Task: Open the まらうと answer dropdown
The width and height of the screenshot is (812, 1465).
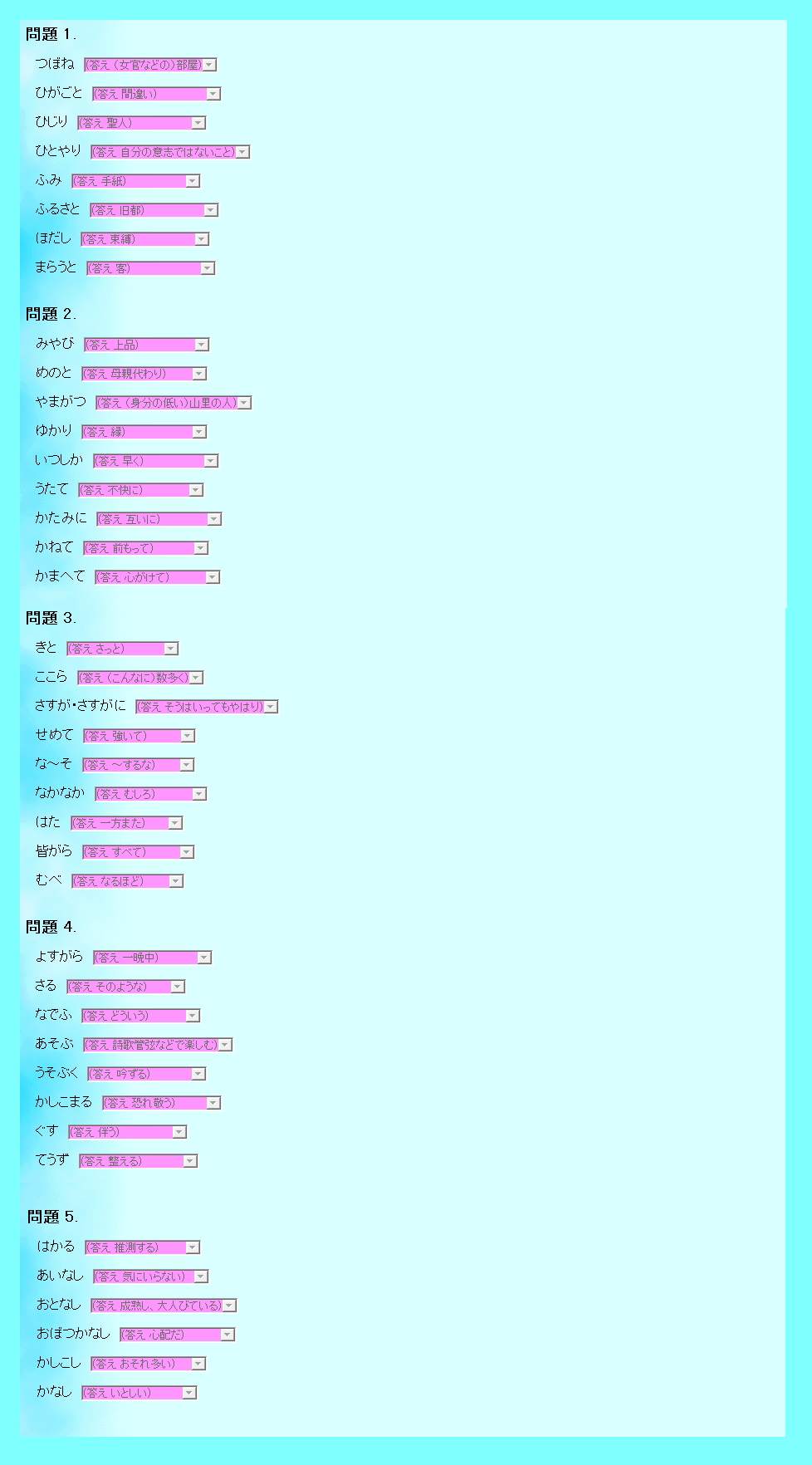Action: pos(150,268)
